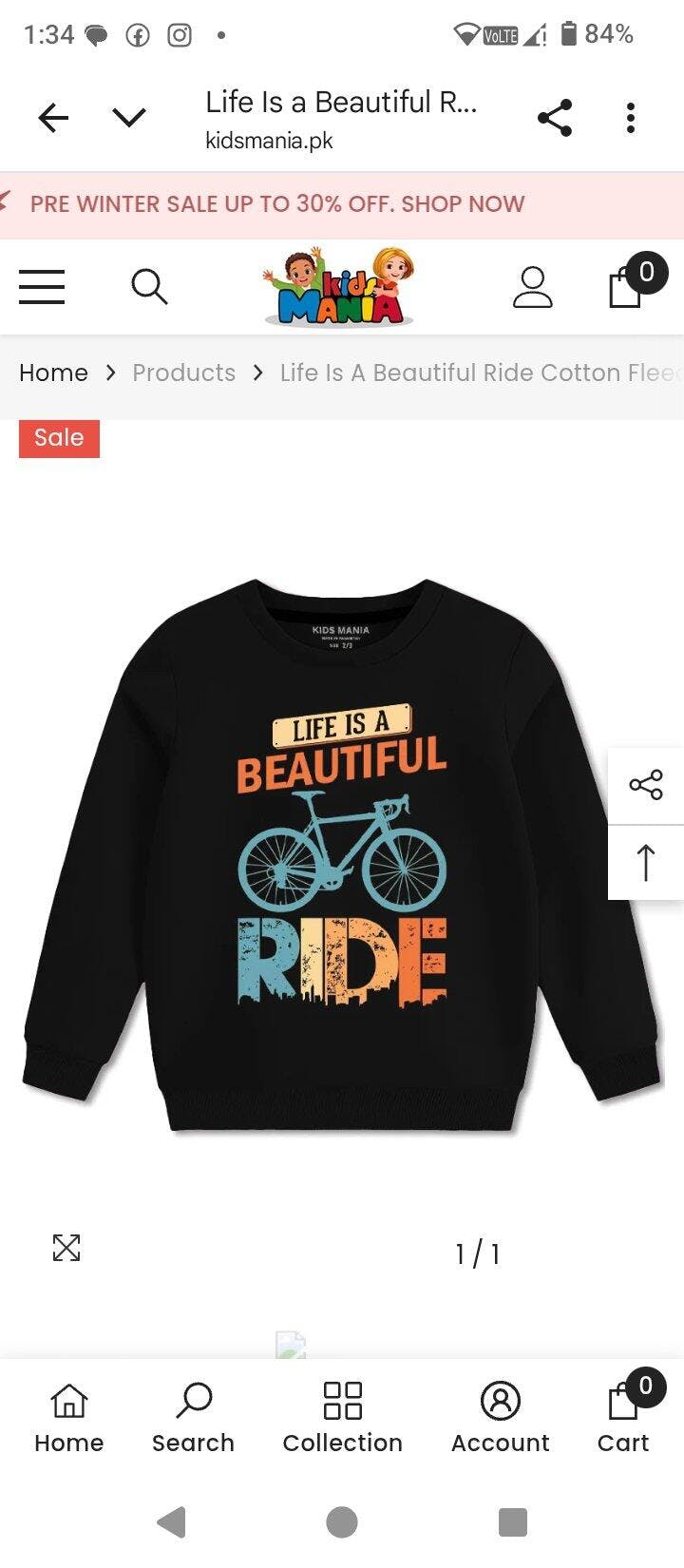The height and width of the screenshot is (1568, 684).
Task: Open the browser overflow menu
Action: pyautogui.click(x=630, y=118)
